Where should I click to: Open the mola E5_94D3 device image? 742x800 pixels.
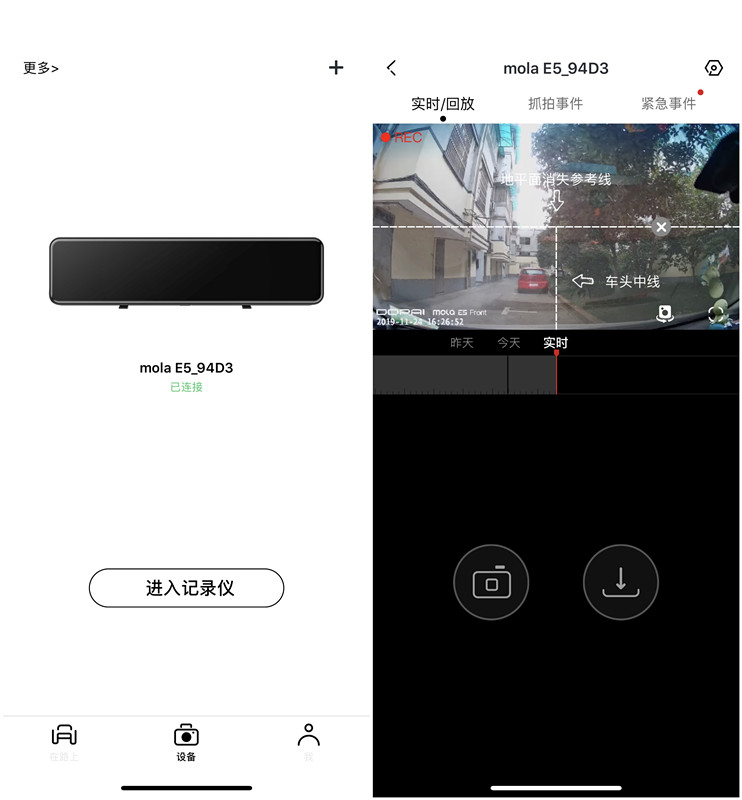186,271
